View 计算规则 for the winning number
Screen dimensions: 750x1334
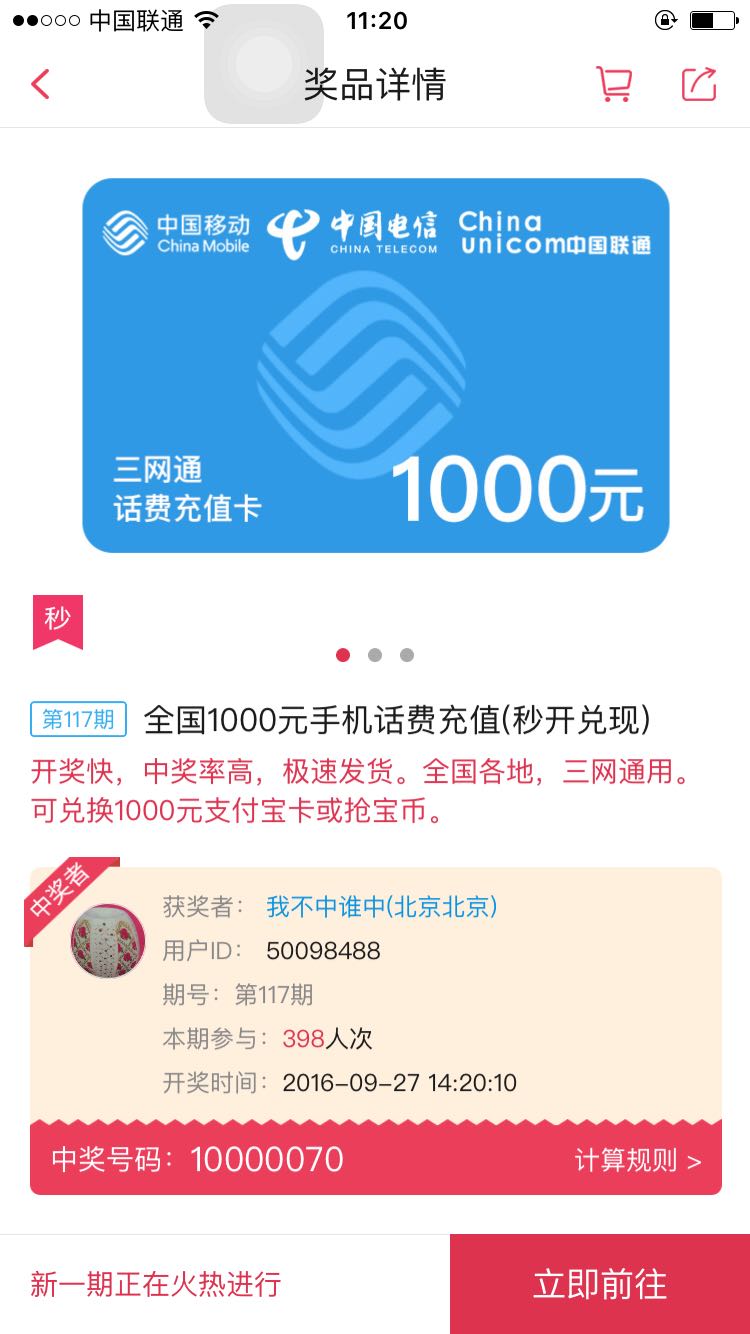638,1160
